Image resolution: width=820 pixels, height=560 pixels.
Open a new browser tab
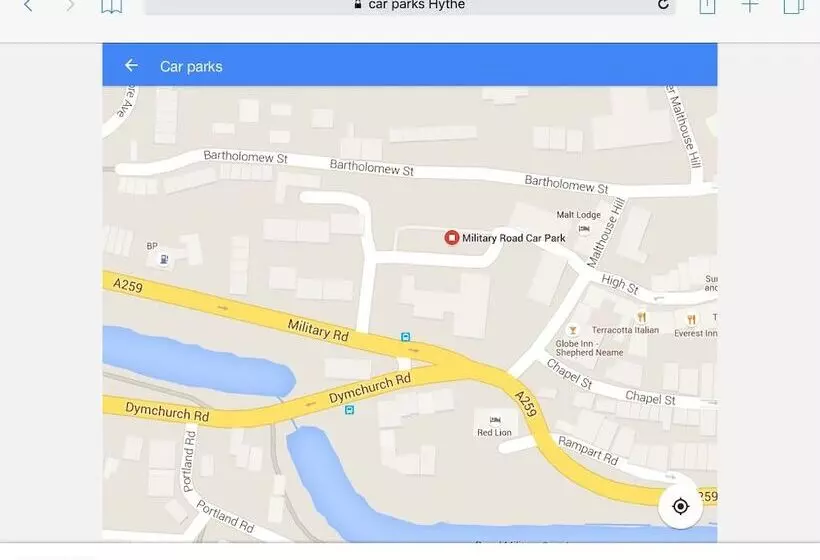pyautogui.click(x=750, y=6)
